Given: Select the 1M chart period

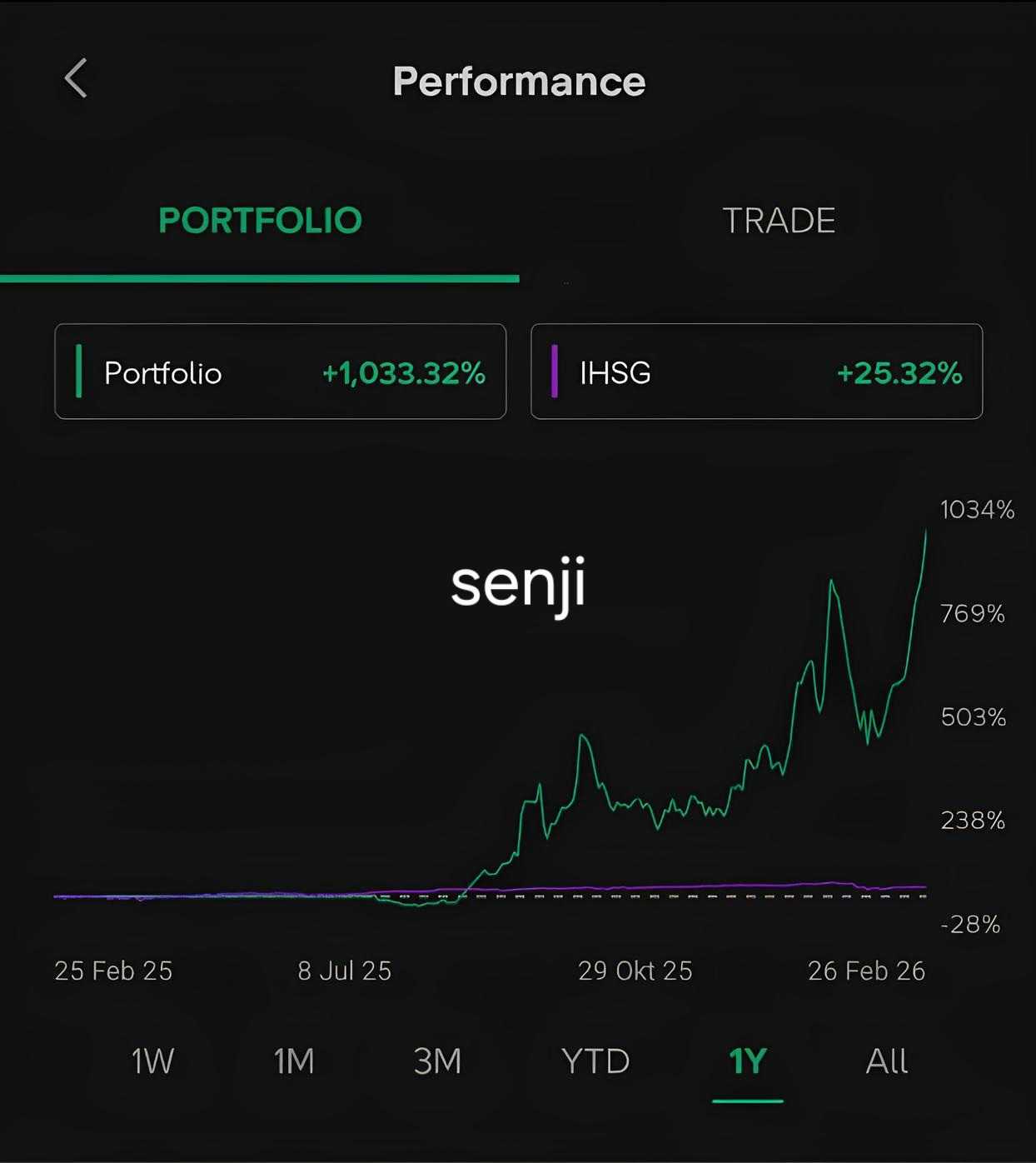Looking at the screenshot, I should 294,1061.
